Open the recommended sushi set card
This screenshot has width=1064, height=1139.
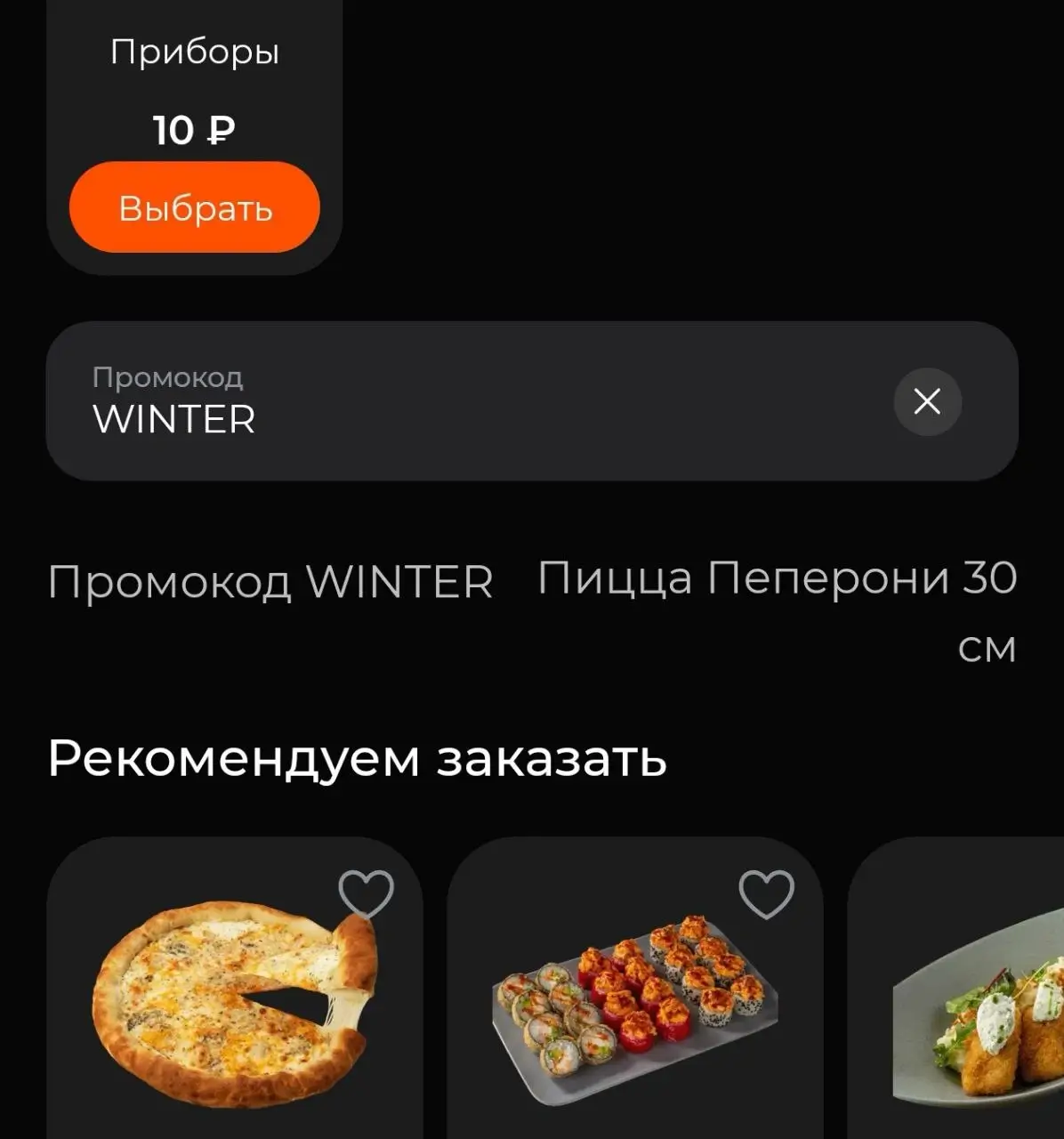click(634, 1014)
